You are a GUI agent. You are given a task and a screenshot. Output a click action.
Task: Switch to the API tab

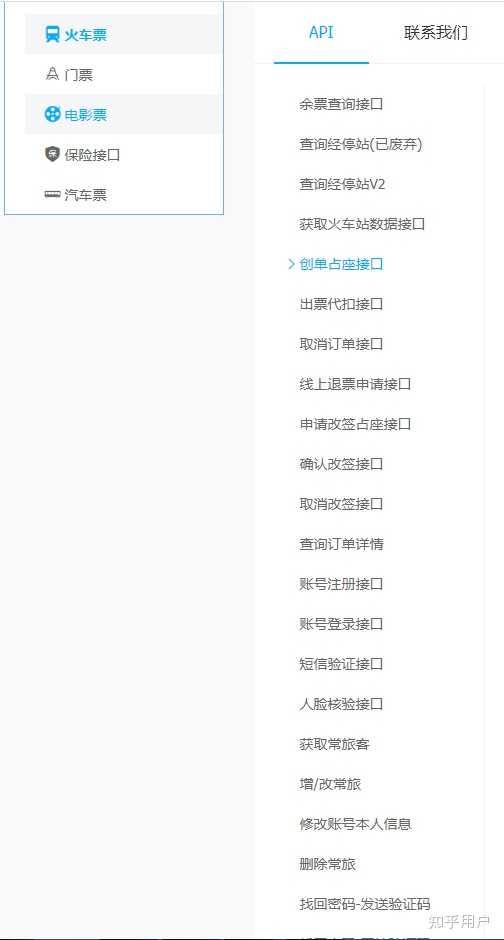pos(321,32)
